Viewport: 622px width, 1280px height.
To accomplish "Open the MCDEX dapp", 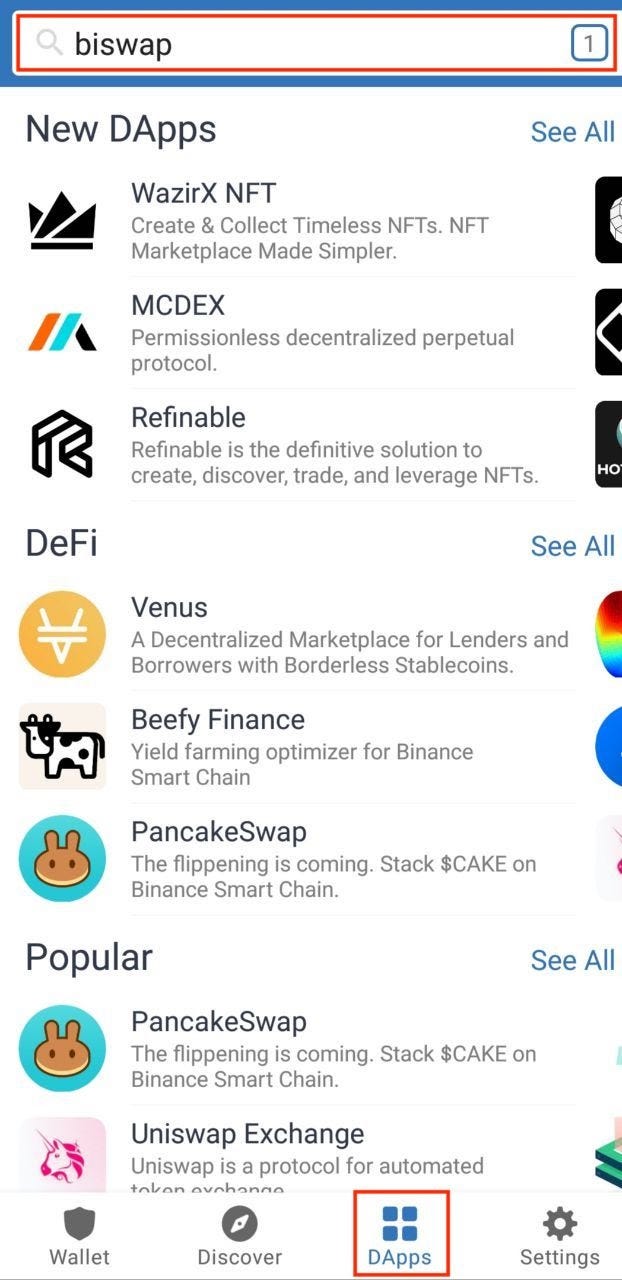I will 300,333.
